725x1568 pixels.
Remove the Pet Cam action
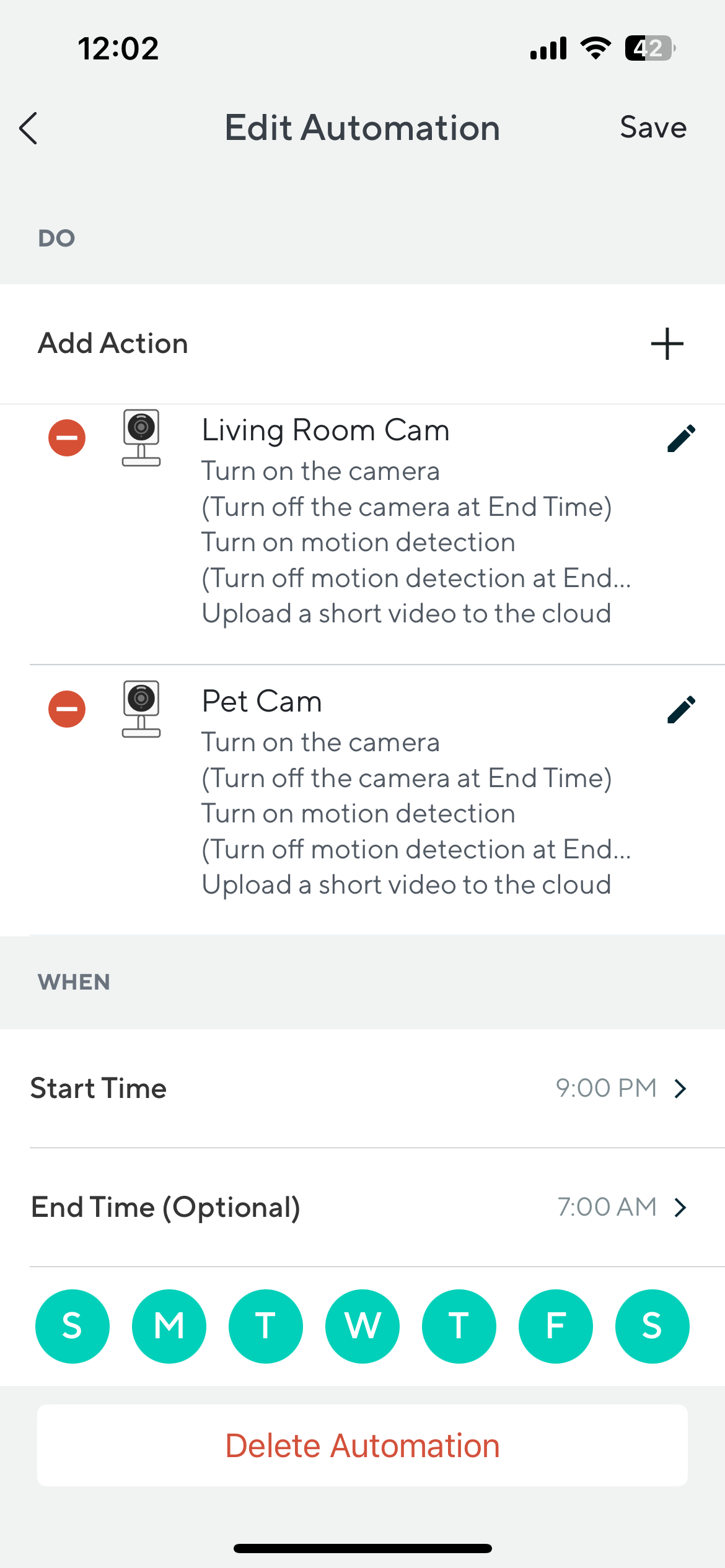point(67,709)
